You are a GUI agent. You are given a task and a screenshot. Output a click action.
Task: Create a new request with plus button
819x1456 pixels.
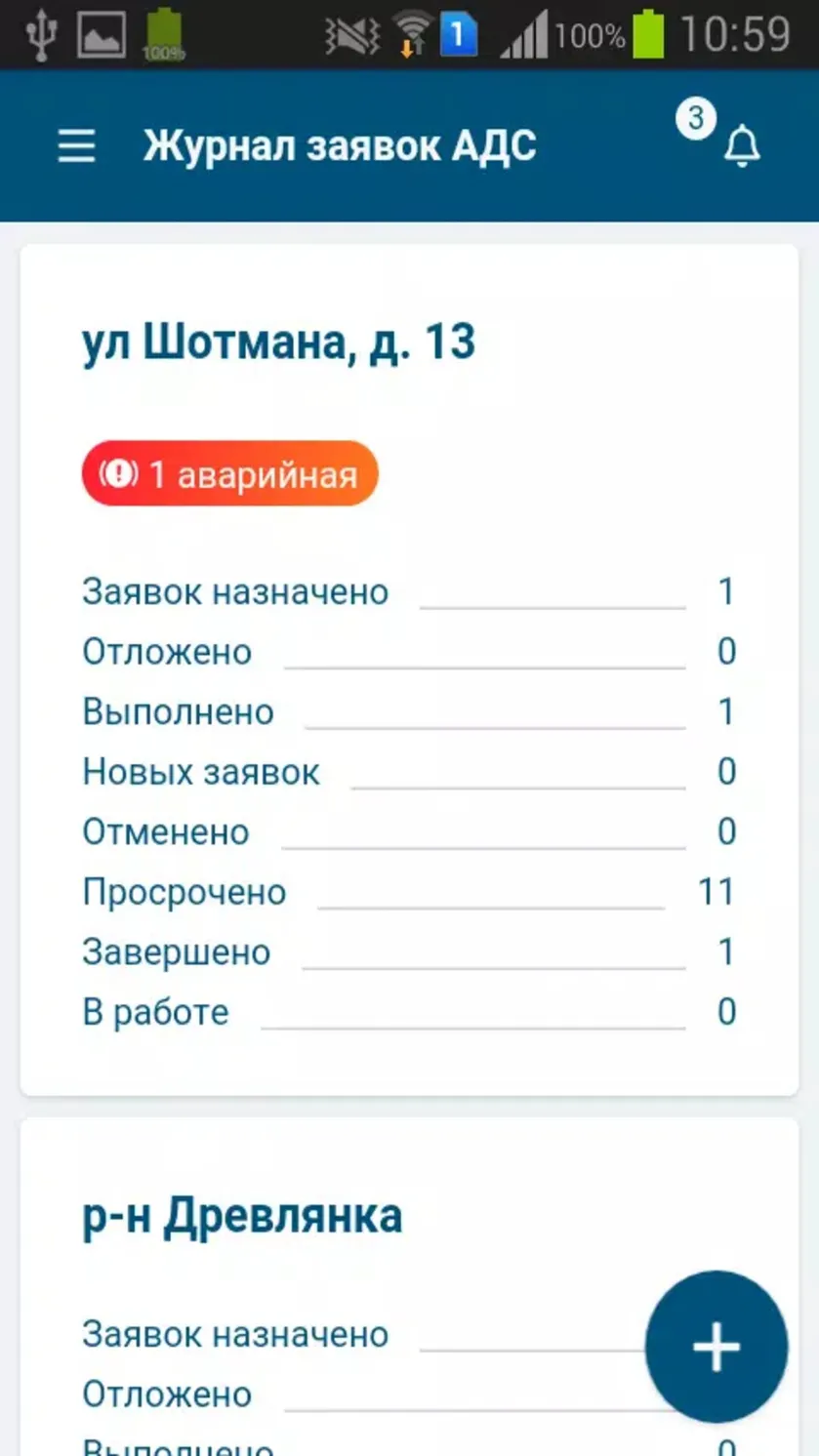(x=717, y=1347)
